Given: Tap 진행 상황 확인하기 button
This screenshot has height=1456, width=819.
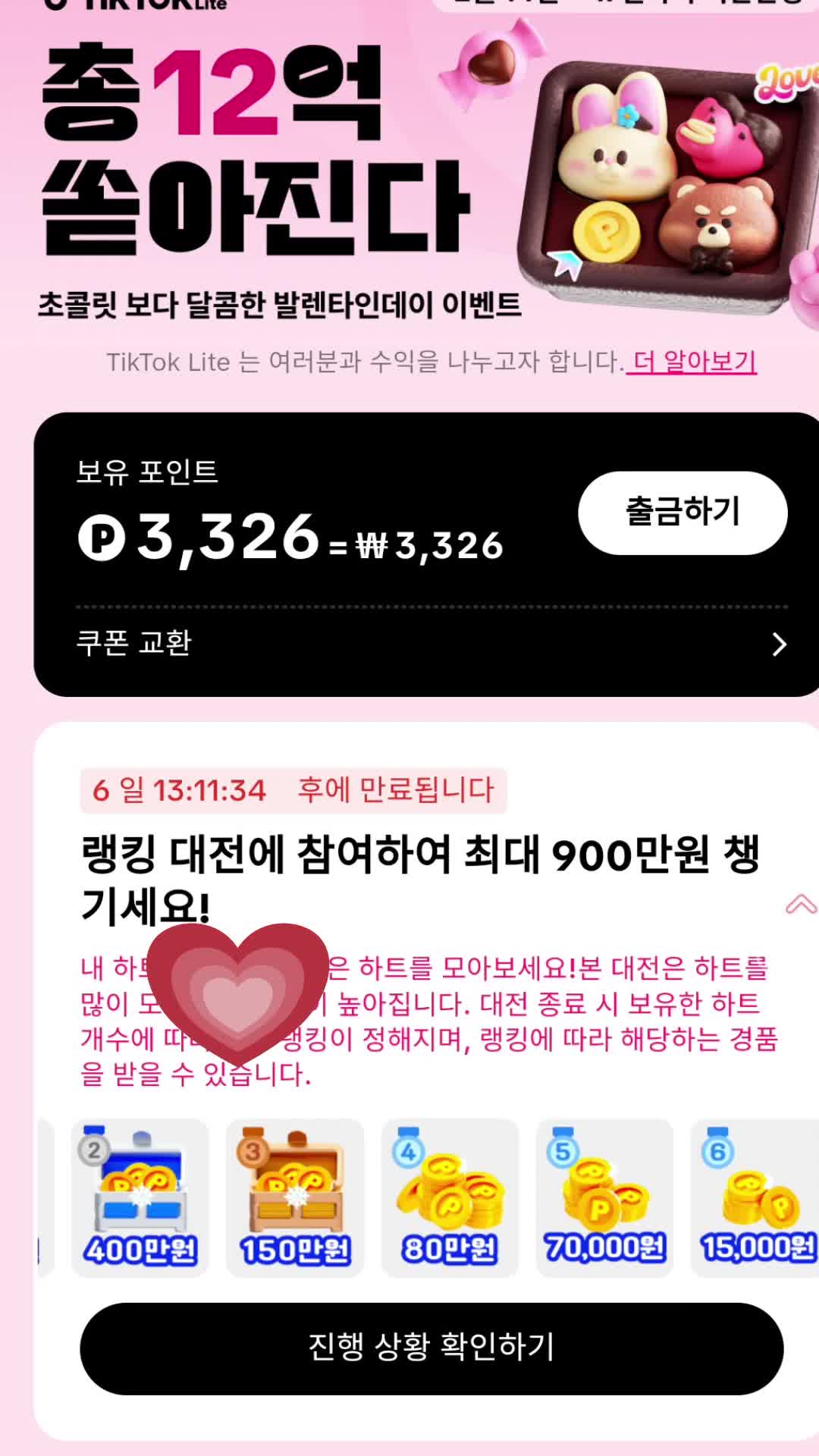Looking at the screenshot, I should tap(431, 1348).
